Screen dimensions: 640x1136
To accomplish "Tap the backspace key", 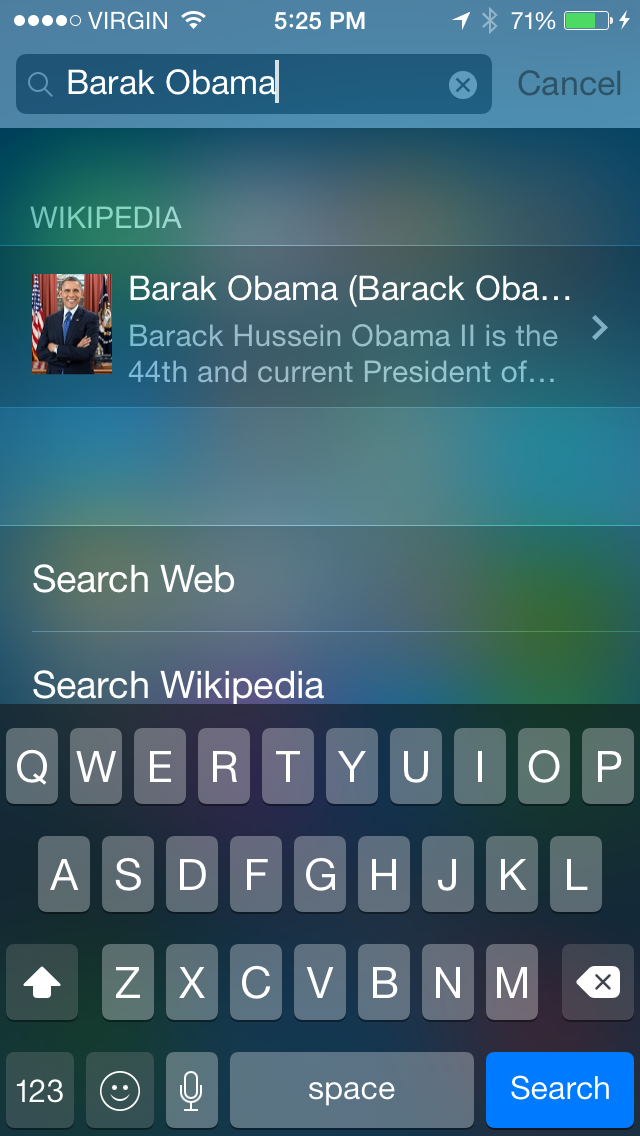I will click(598, 982).
